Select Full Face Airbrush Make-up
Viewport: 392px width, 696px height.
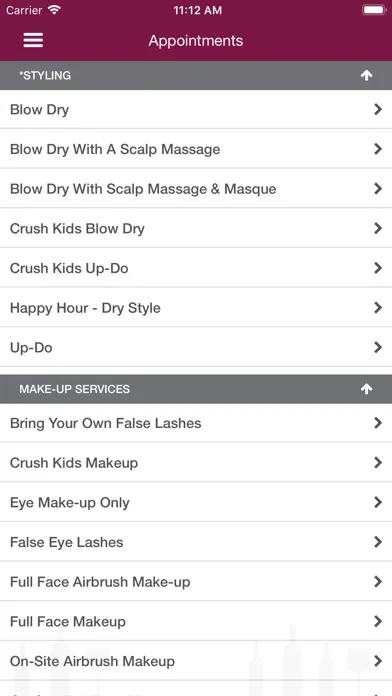click(x=196, y=581)
